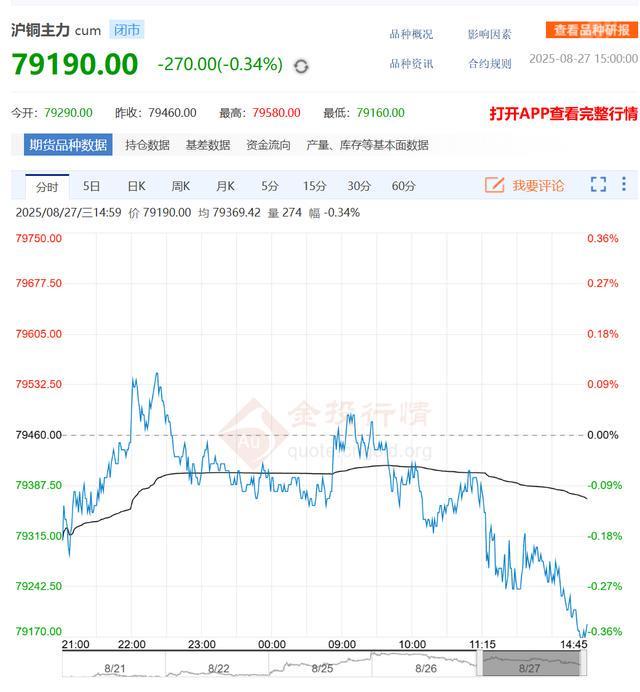This screenshot has height=692, width=640.
Task: Open the chart's three-dot overflow menu
Action: tap(624, 184)
